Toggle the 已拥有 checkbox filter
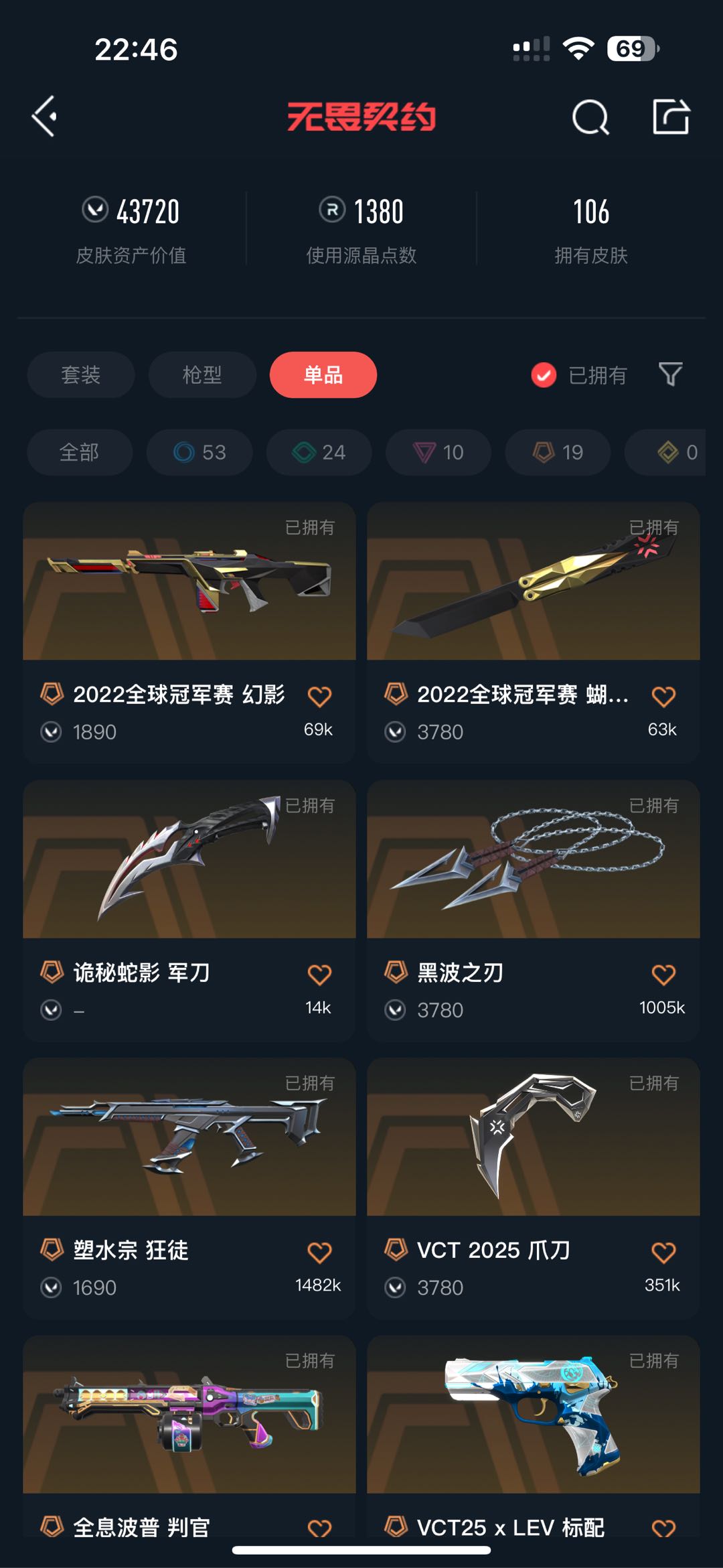The image size is (723, 1568). click(x=544, y=375)
